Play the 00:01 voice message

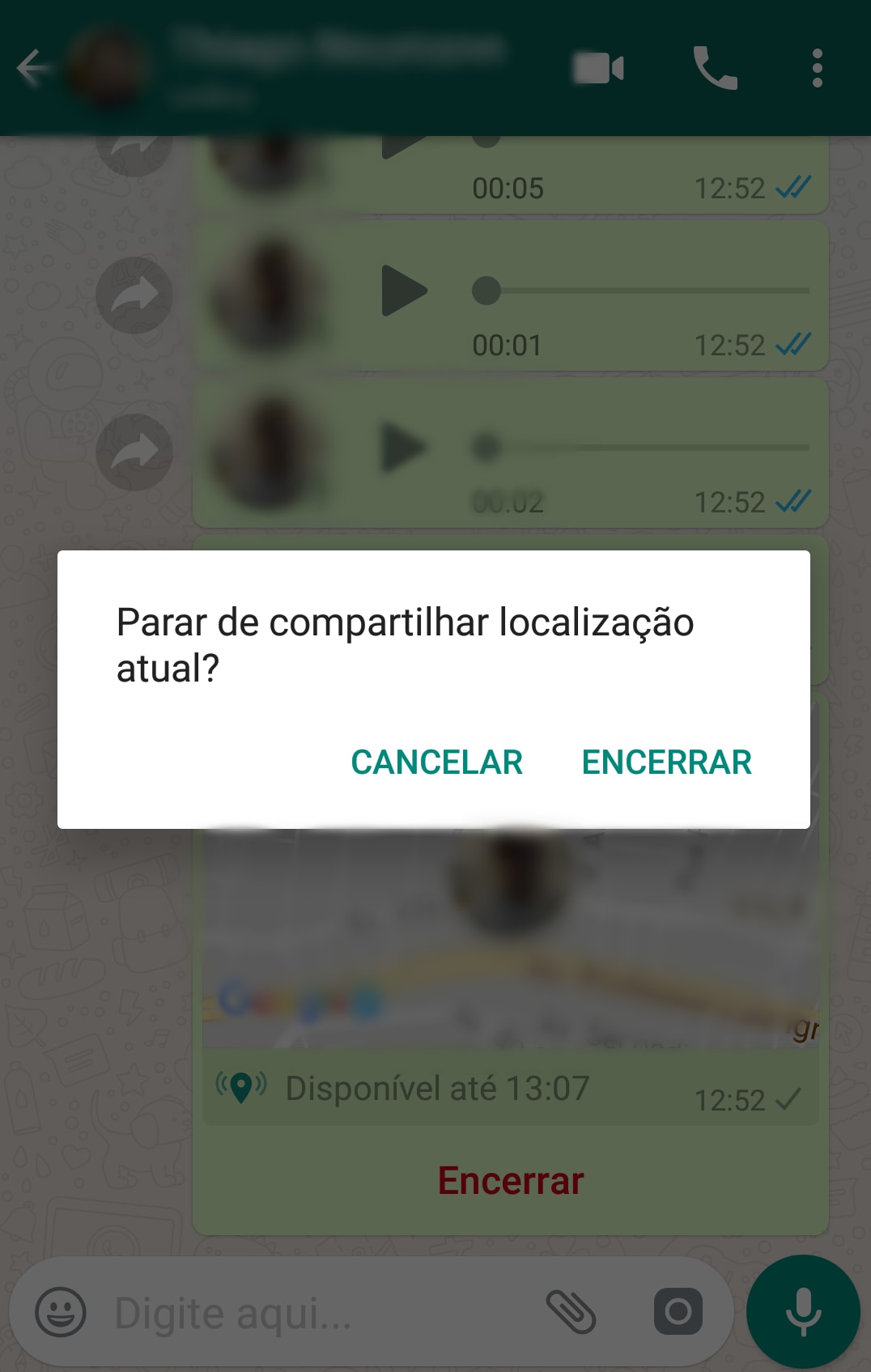(x=403, y=291)
